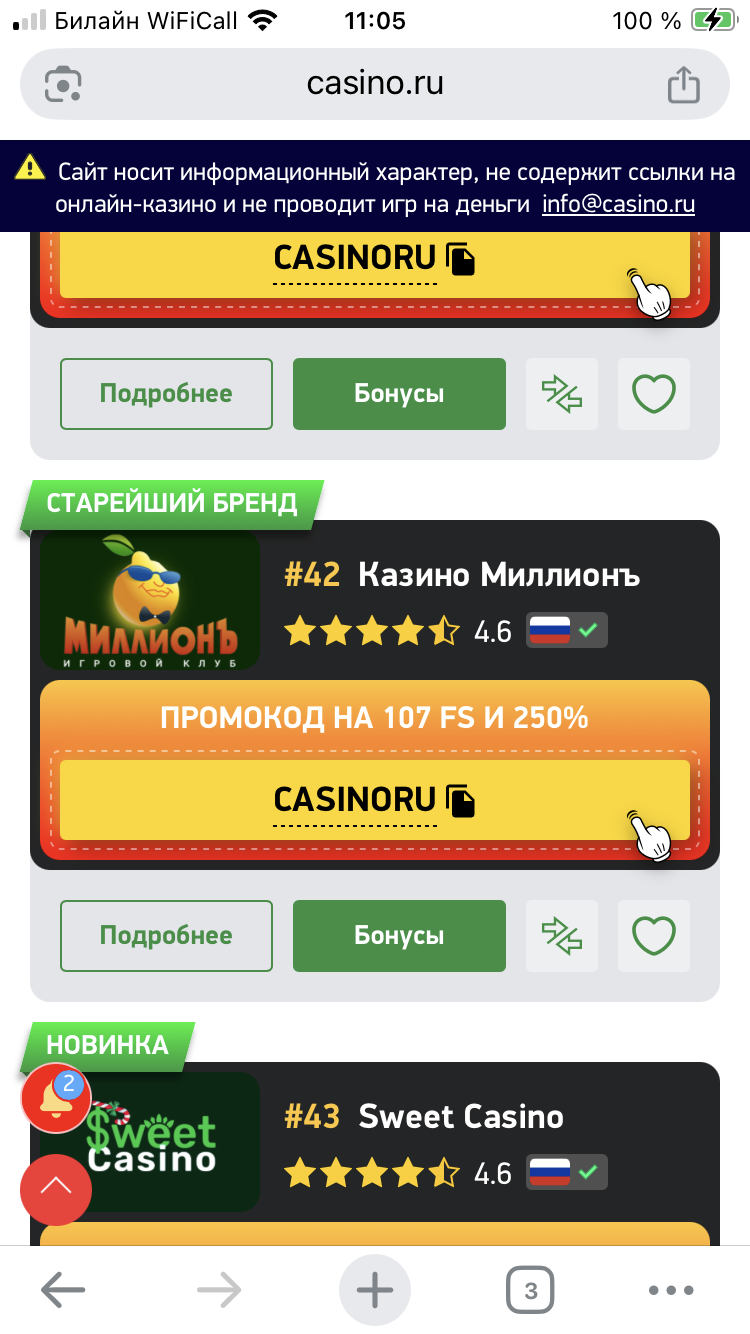The image size is (750, 1334).
Task: Open the Sweet Casino title
Action: [460, 1117]
